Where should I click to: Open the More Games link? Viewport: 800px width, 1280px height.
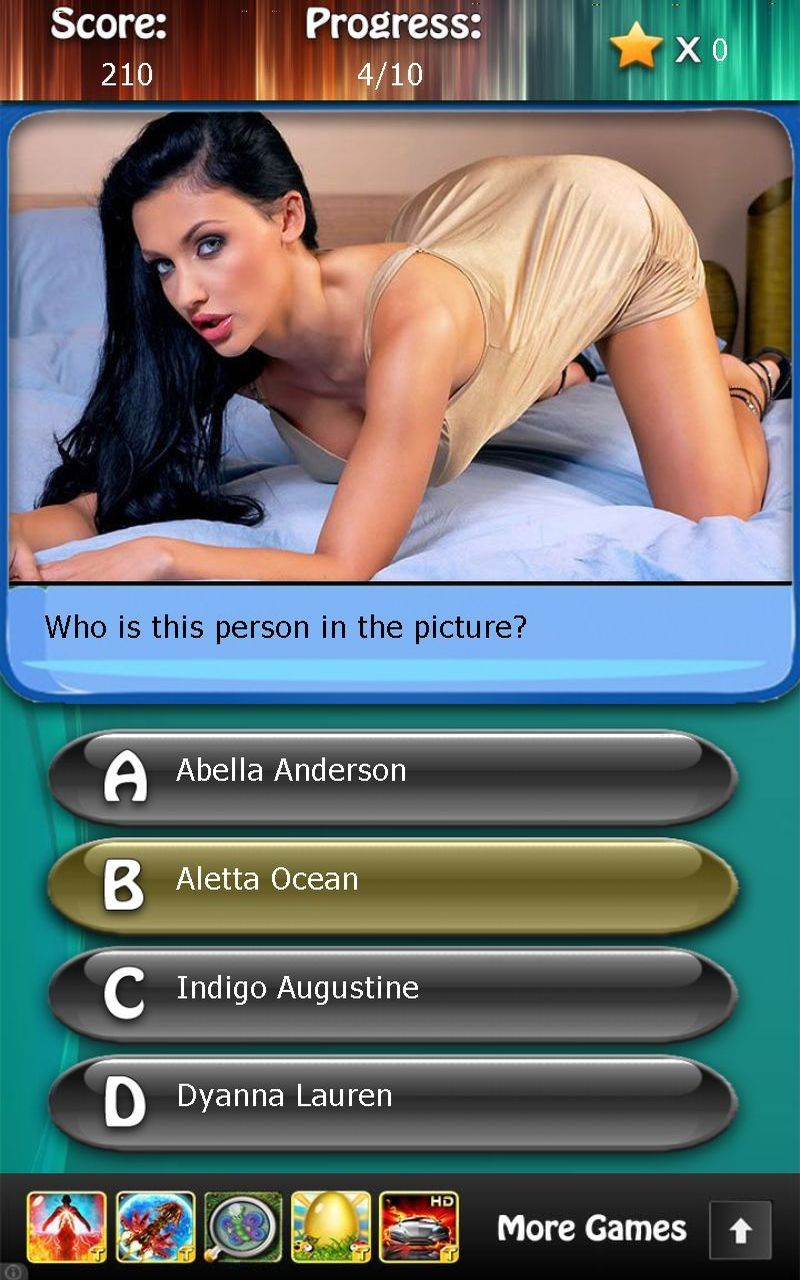(592, 1228)
